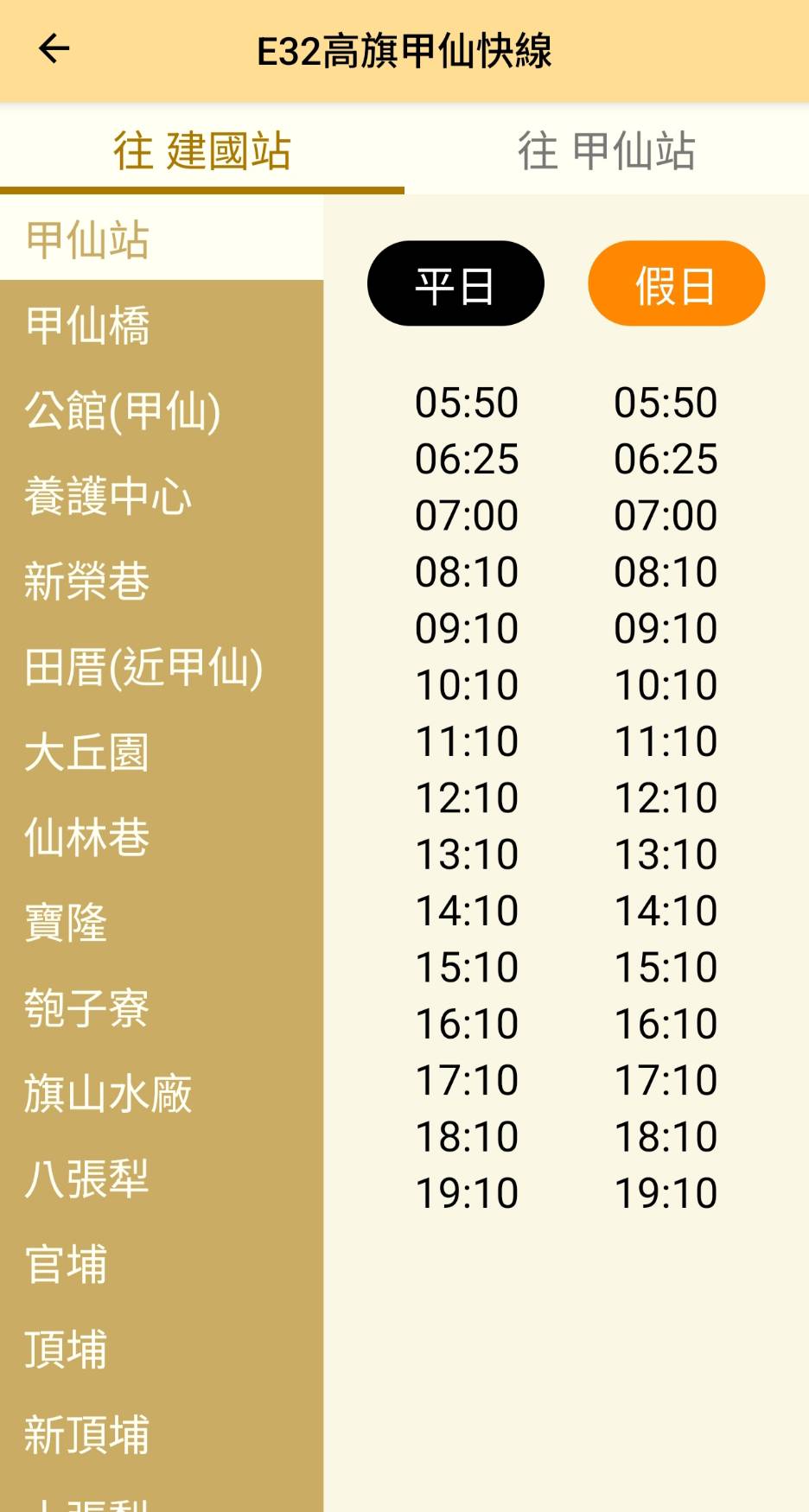The height and width of the screenshot is (1512, 809).
Task: Select the 八張犁 stop
Action: [x=162, y=1178]
